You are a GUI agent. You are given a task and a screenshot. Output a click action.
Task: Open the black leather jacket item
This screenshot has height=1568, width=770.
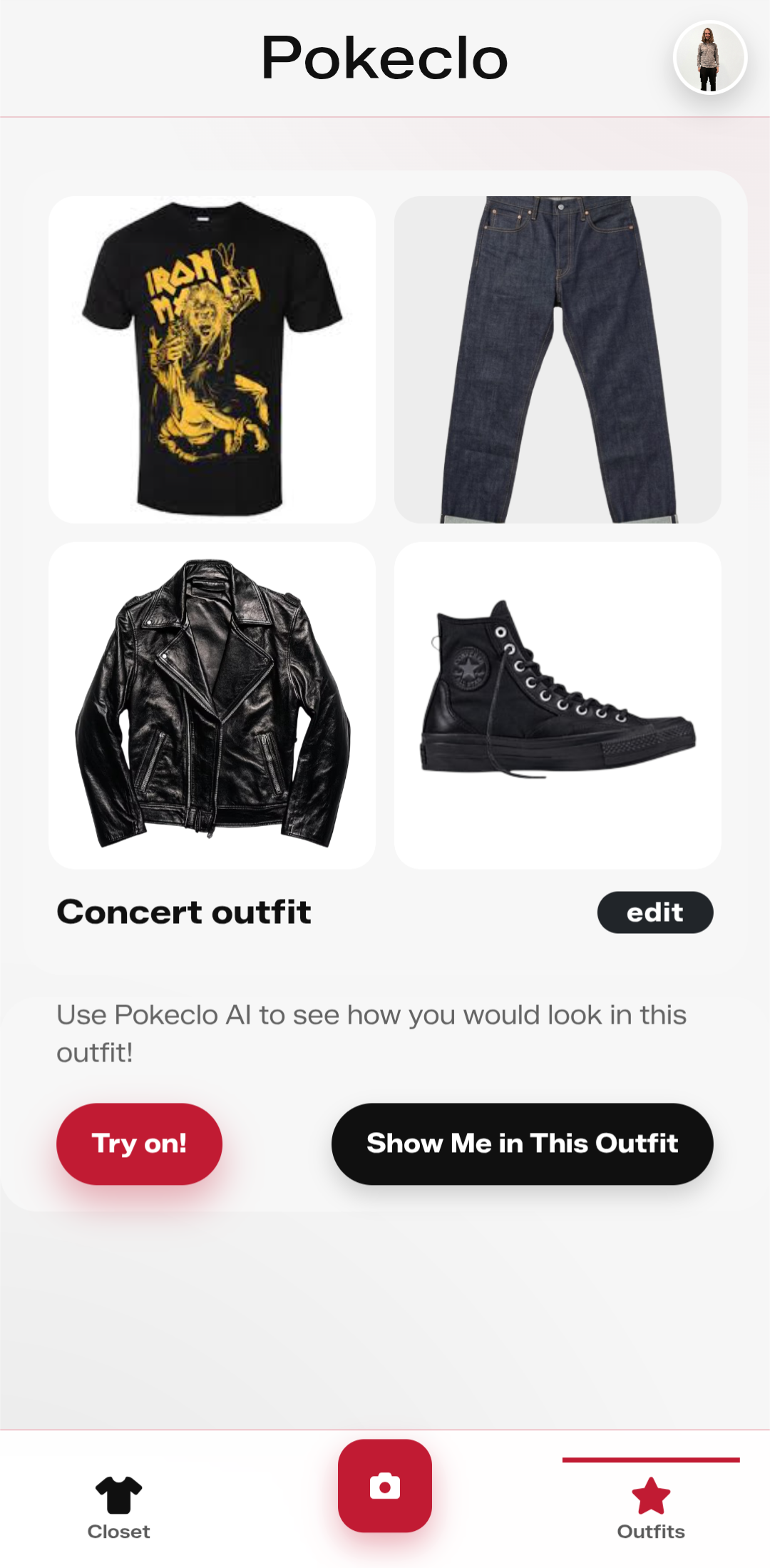(x=212, y=705)
